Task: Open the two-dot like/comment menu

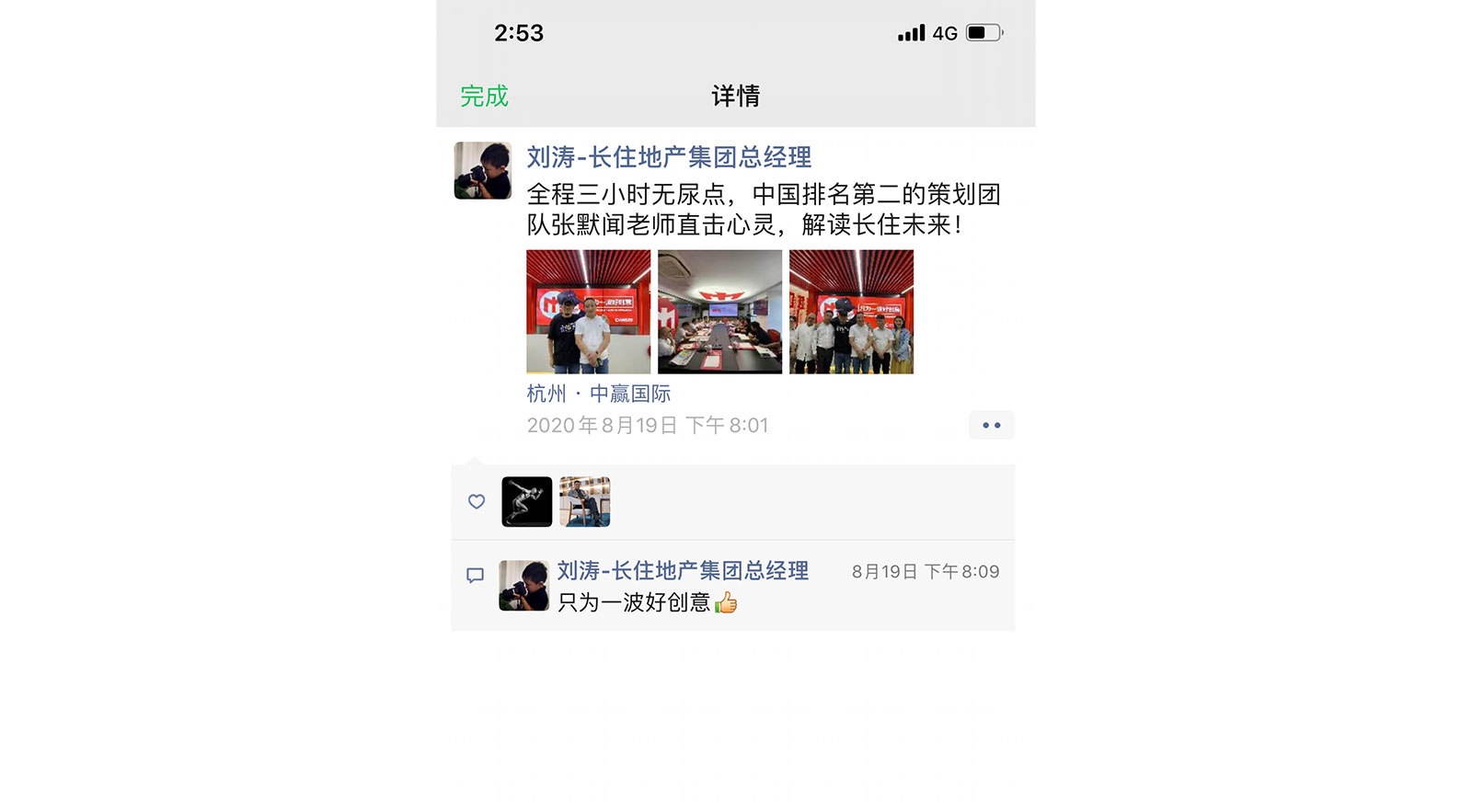Action: (x=991, y=425)
